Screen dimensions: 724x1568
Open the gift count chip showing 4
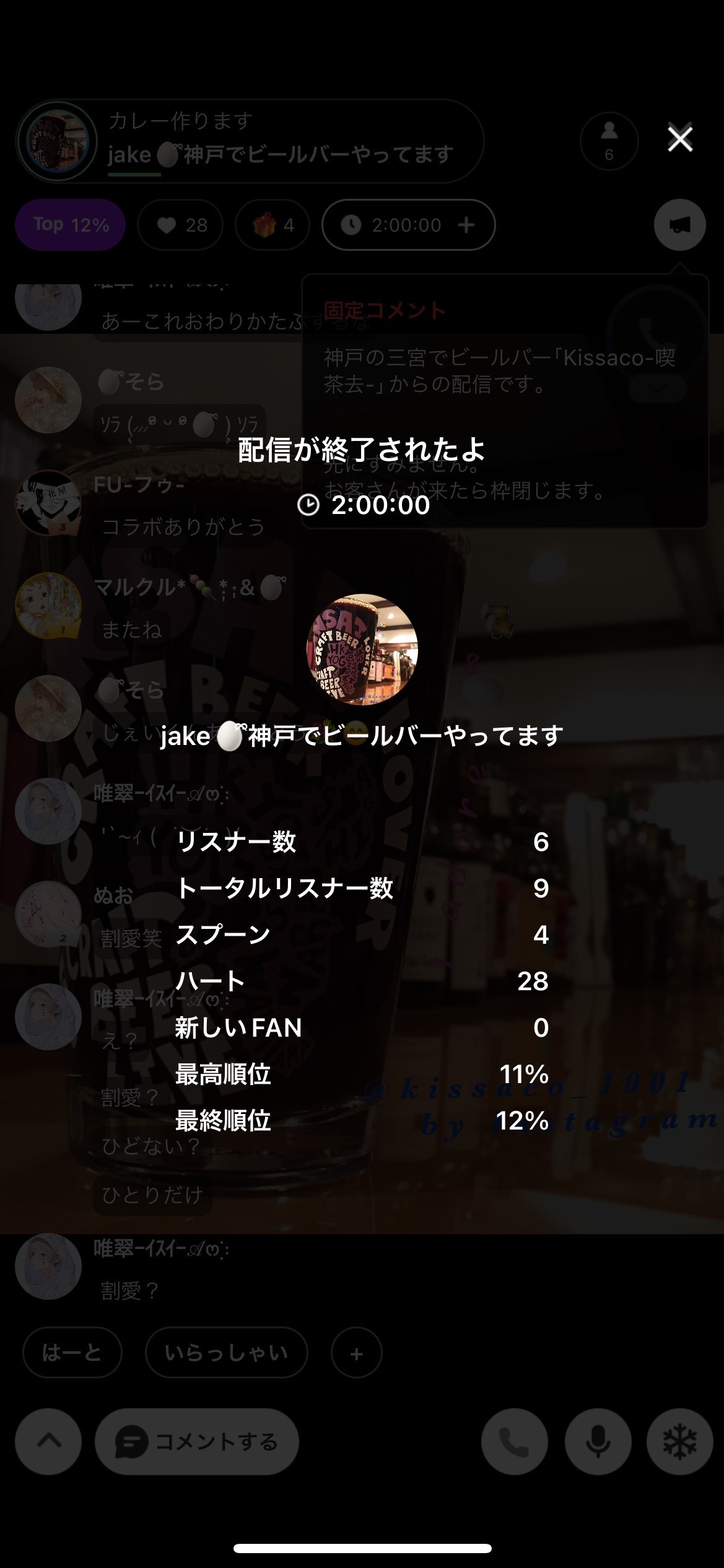pyautogui.click(x=272, y=225)
